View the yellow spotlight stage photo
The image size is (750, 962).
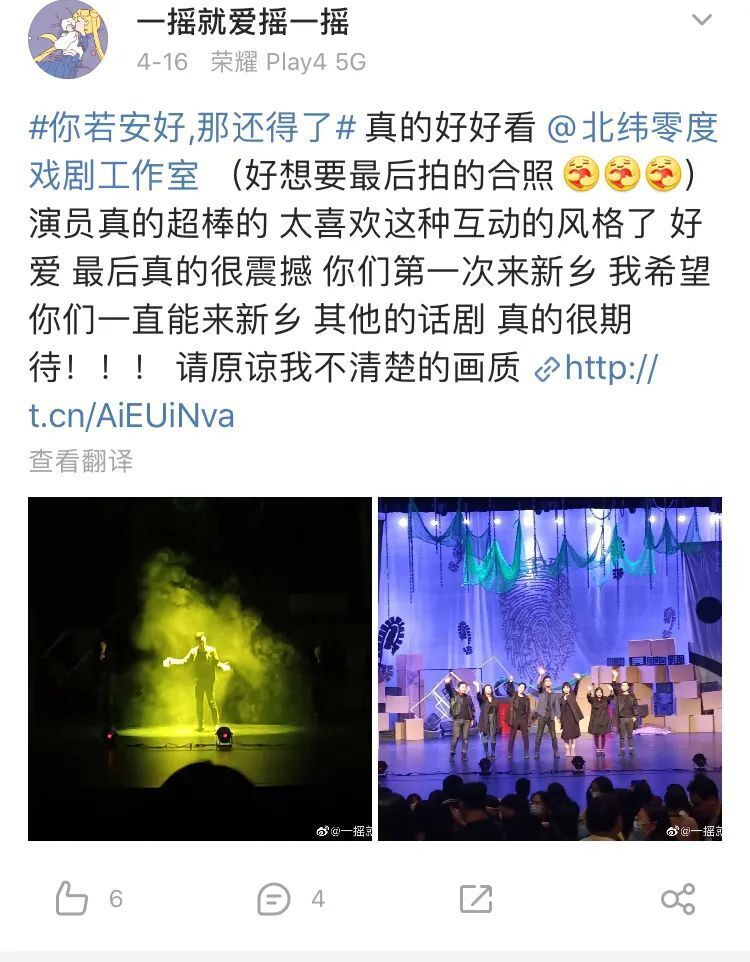(199, 668)
